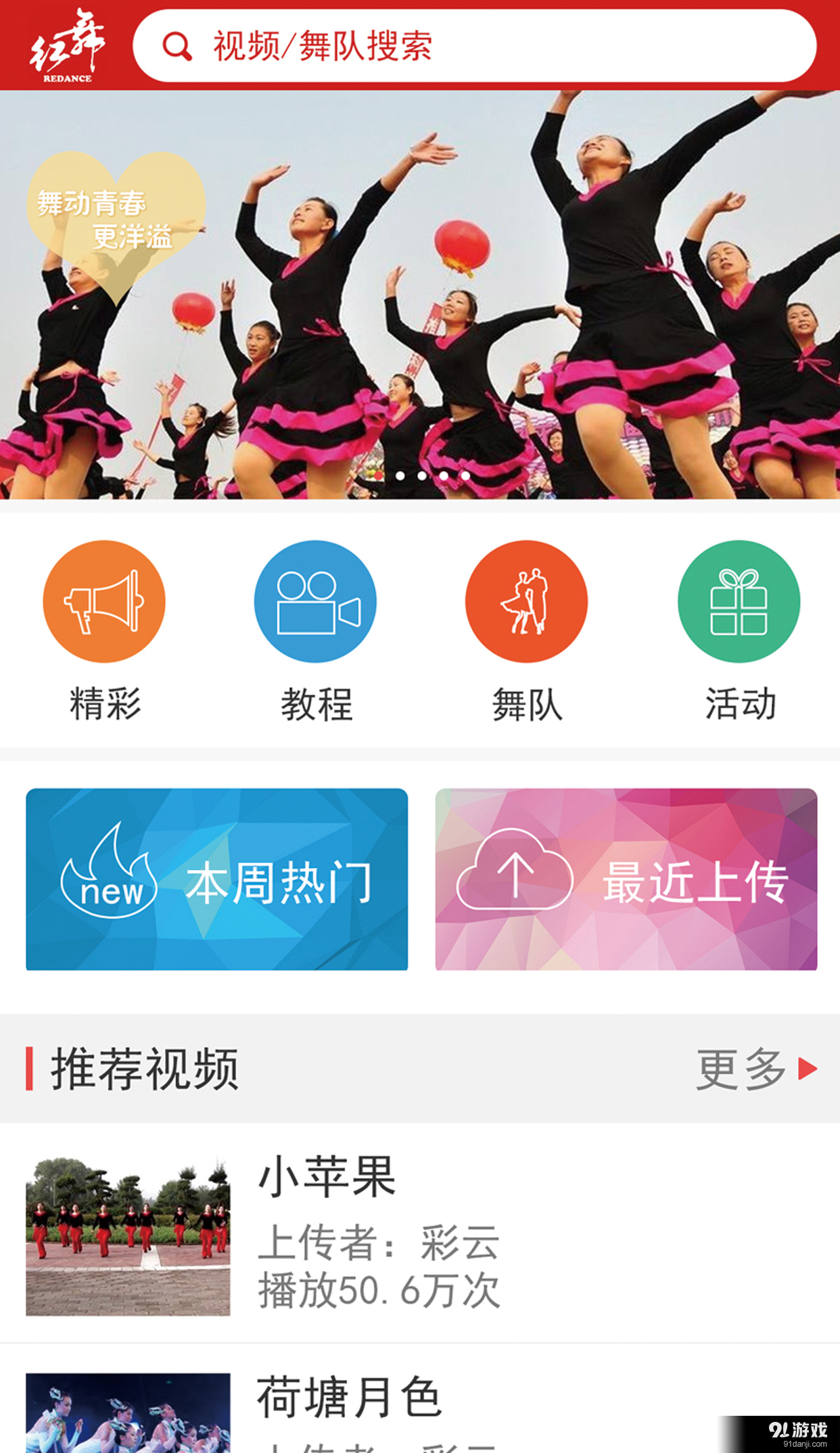Viewport: 840px width, 1453px height.
Task: Open the 本周热门 weekly hot section
Action: [x=216, y=881]
